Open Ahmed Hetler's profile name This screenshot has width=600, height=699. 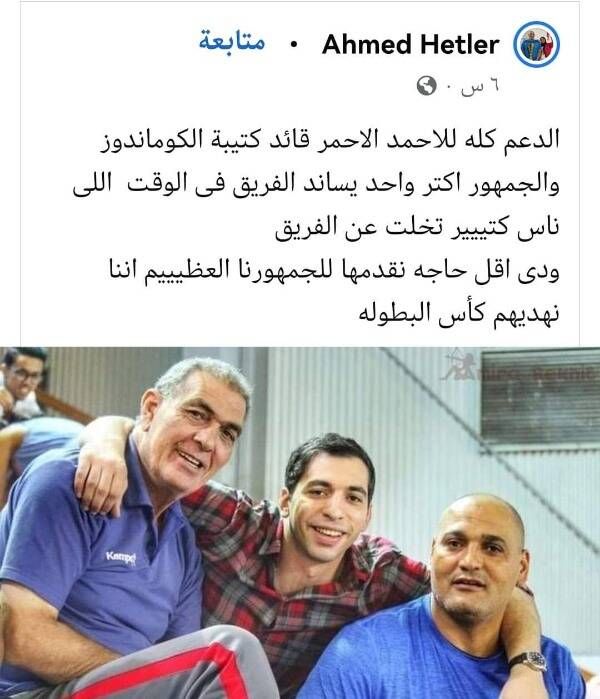[410, 45]
